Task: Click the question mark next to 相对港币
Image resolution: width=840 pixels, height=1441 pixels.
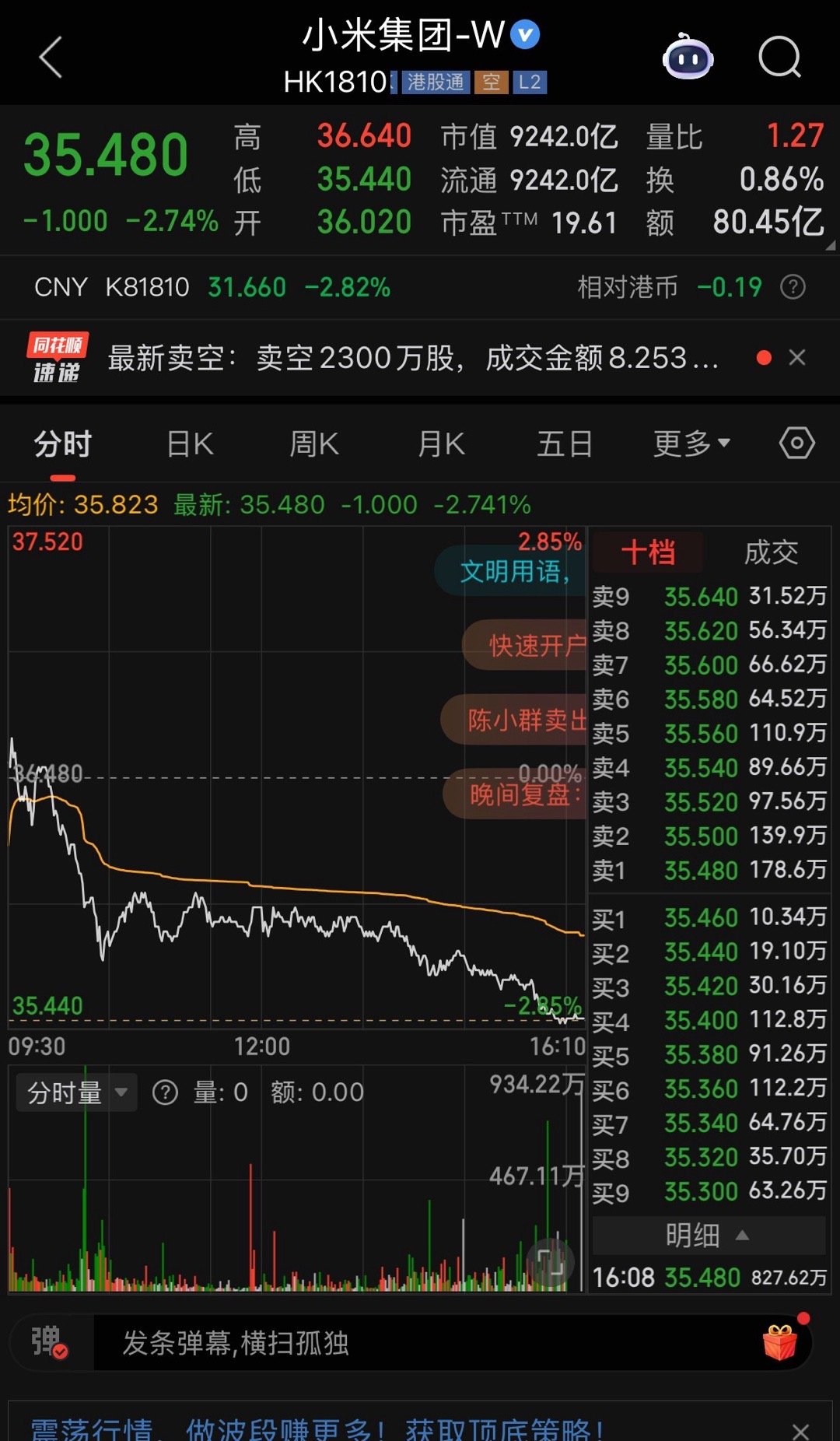Action: coord(794,287)
